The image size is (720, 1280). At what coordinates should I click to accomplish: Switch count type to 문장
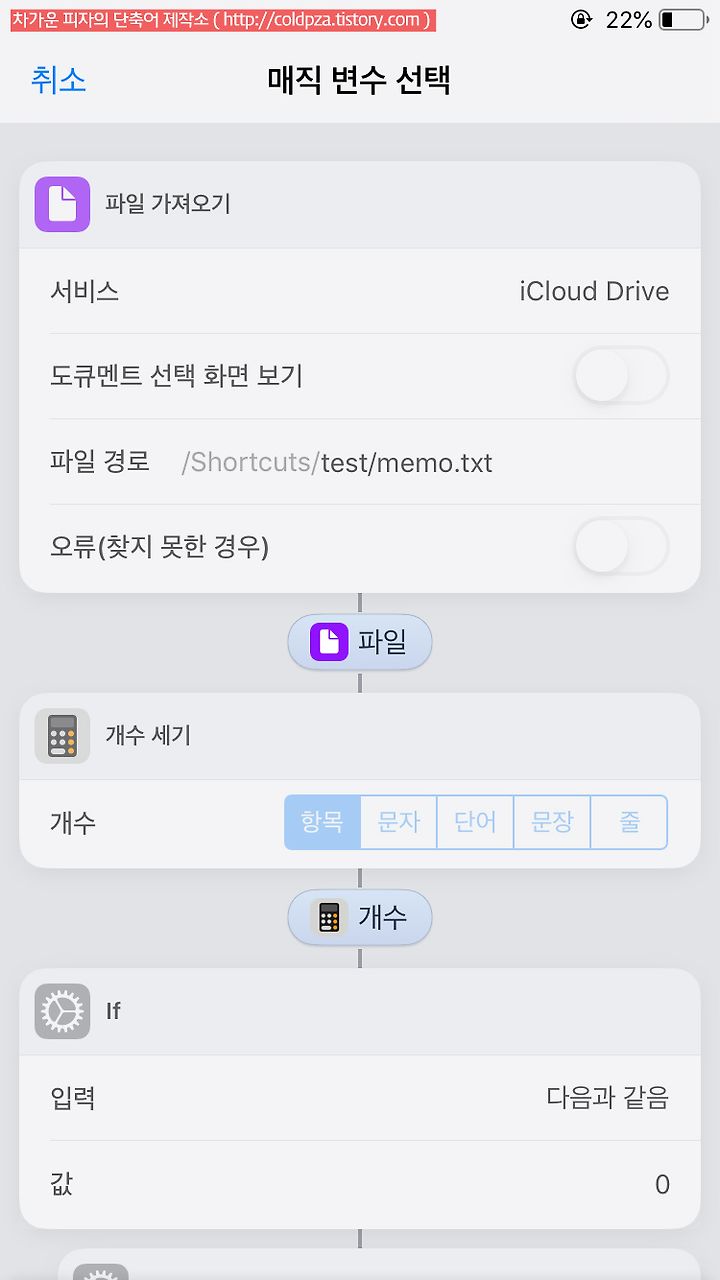coord(552,822)
